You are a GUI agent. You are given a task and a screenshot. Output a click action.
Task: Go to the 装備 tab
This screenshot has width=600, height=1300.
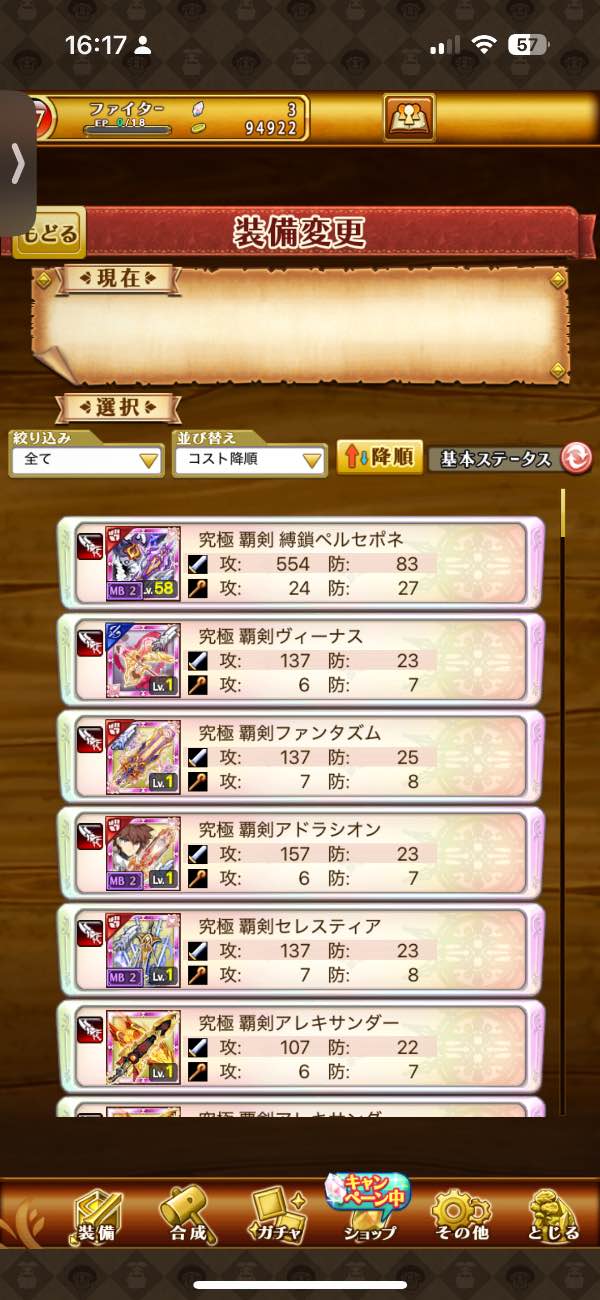pyautogui.click(x=97, y=1214)
